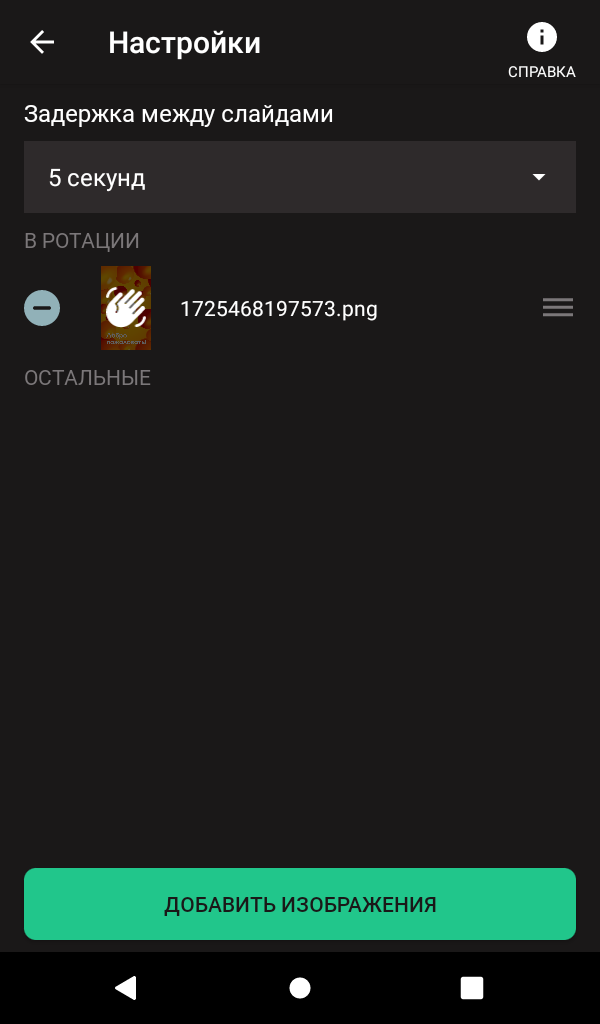Tap Добавить изображения to add images
The height and width of the screenshot is (1024, 600).
click(300, 904)
